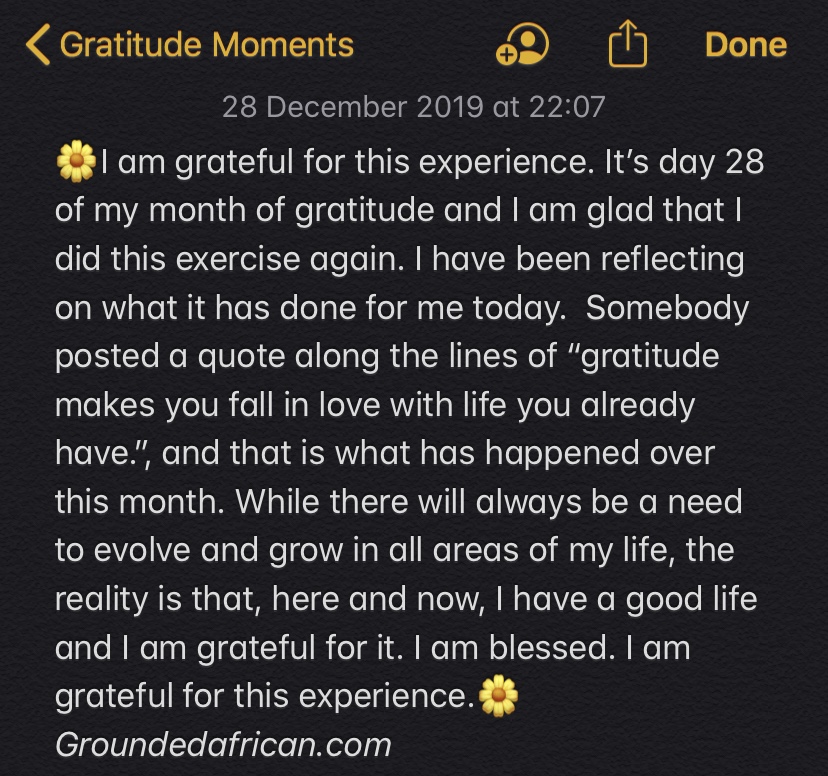Go back to Gratitude Moments folder

click(190, 45)
